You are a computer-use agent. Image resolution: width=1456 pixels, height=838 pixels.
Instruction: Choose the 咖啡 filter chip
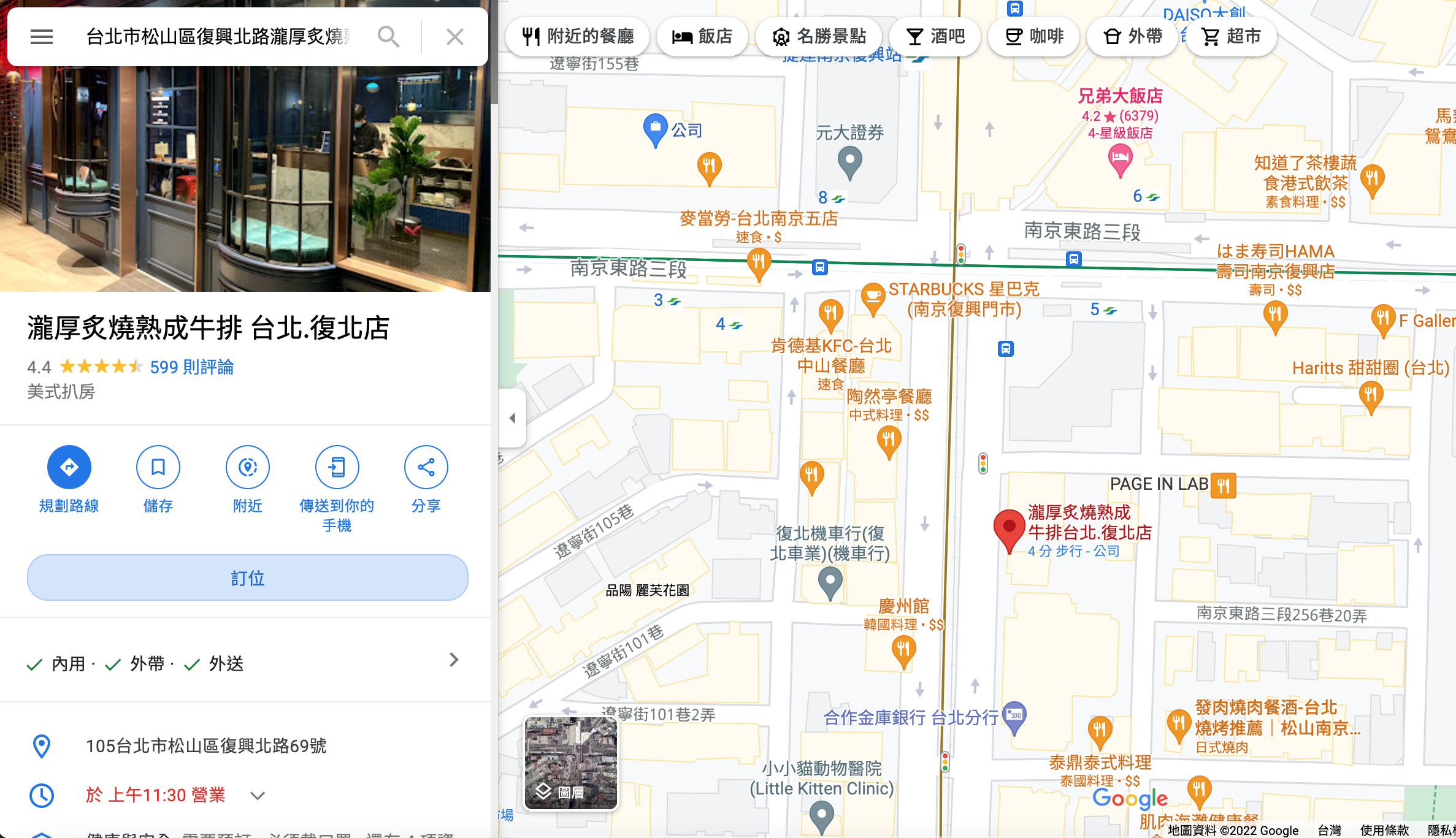click(x=1034, y=37)
